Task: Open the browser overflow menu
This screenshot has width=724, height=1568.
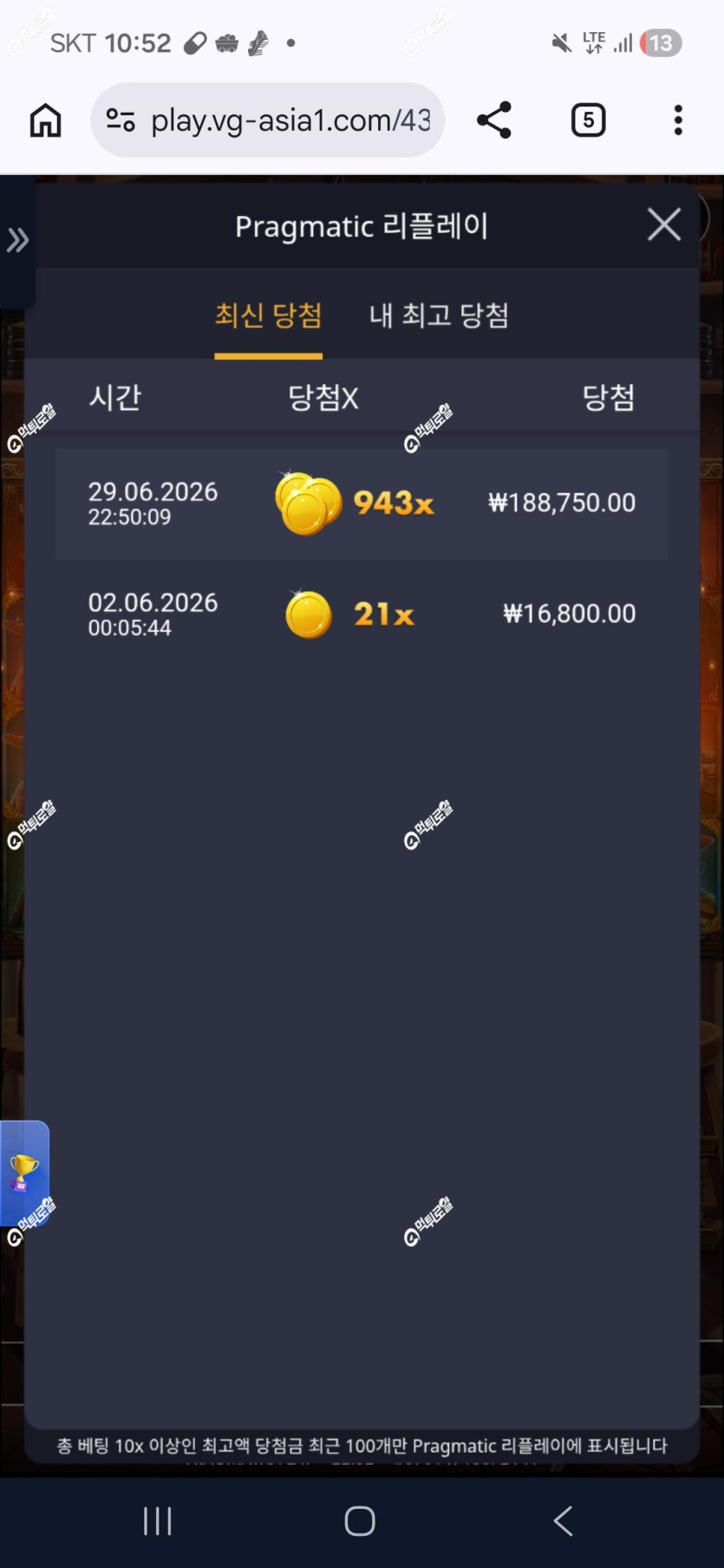Action: click(678, 120)
